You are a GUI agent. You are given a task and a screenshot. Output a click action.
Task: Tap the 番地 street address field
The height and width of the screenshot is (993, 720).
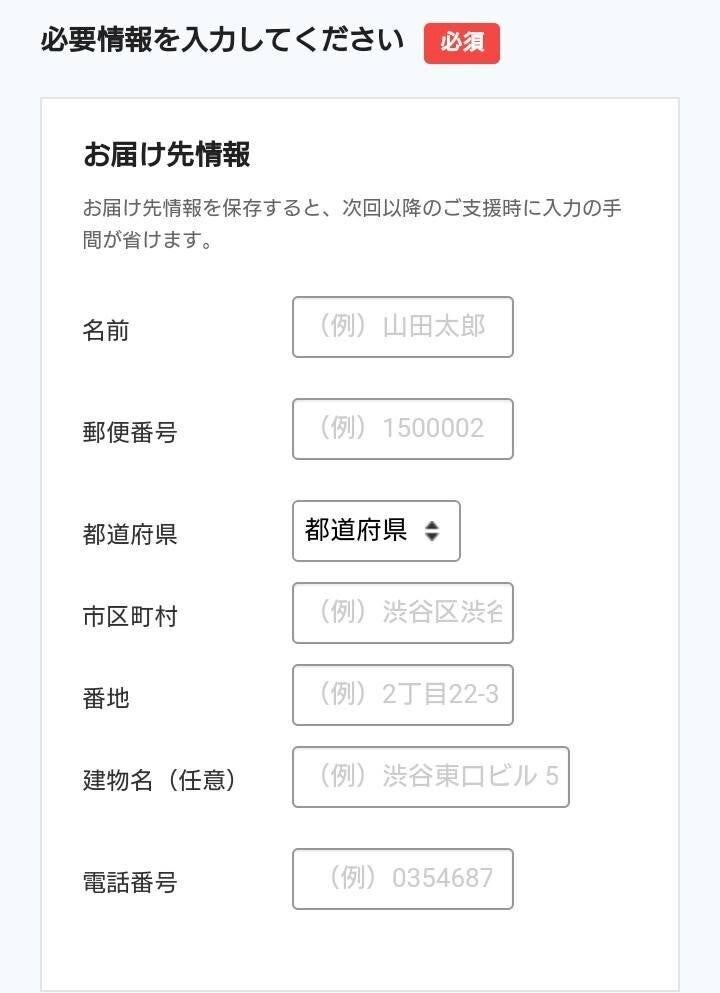[402, 695]
